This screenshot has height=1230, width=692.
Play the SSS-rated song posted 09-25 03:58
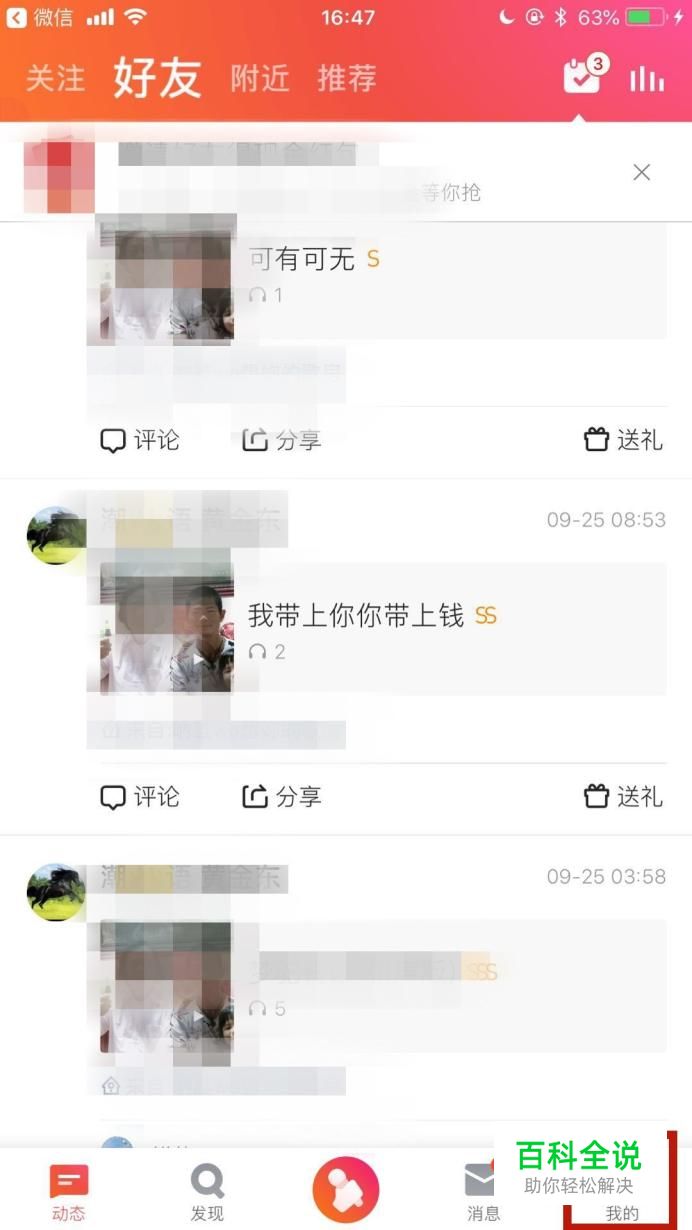pos(383,986)
